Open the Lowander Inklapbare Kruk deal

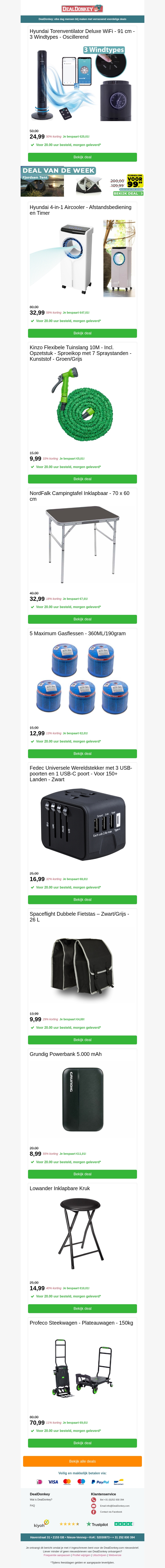82,1309
